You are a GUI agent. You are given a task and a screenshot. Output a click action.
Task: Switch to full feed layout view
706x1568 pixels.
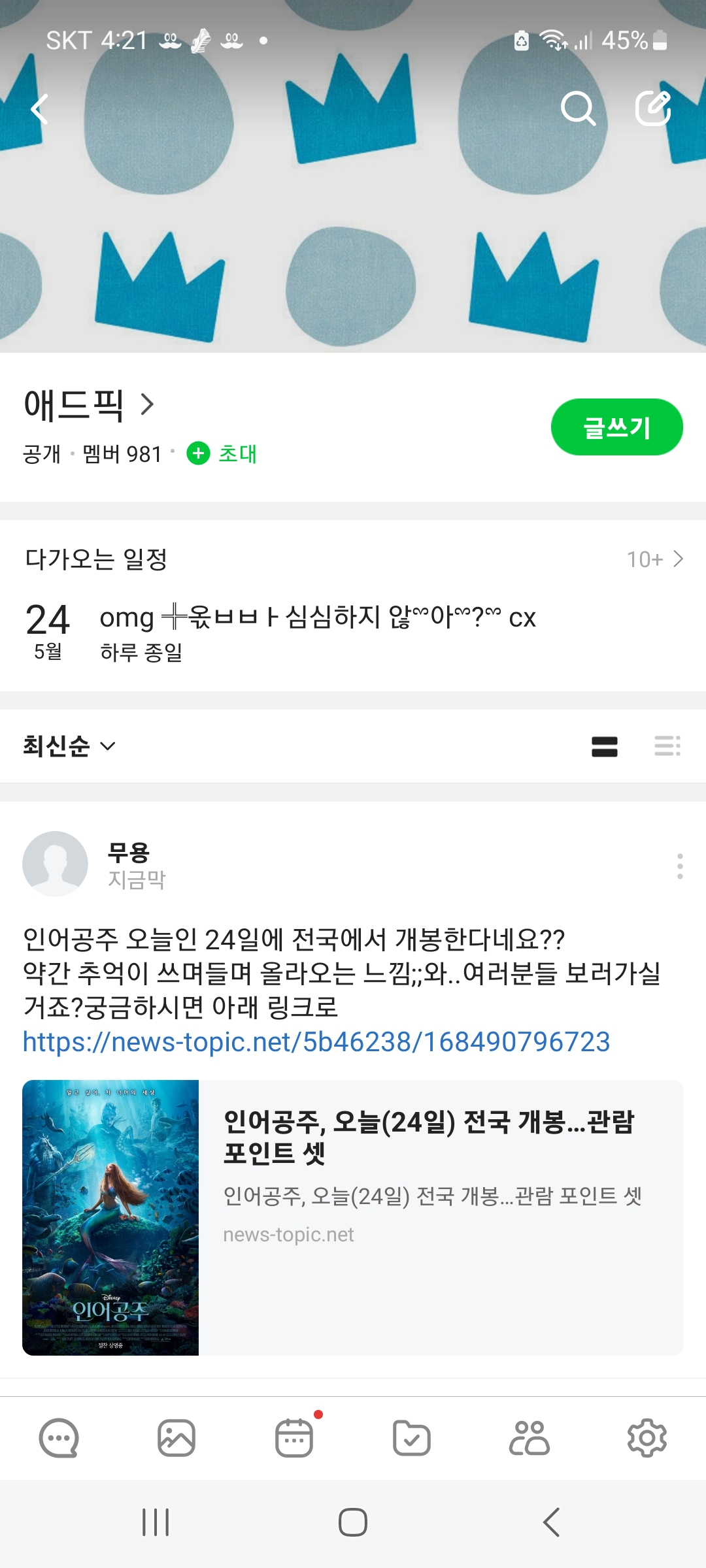click(x=604, y=746)
